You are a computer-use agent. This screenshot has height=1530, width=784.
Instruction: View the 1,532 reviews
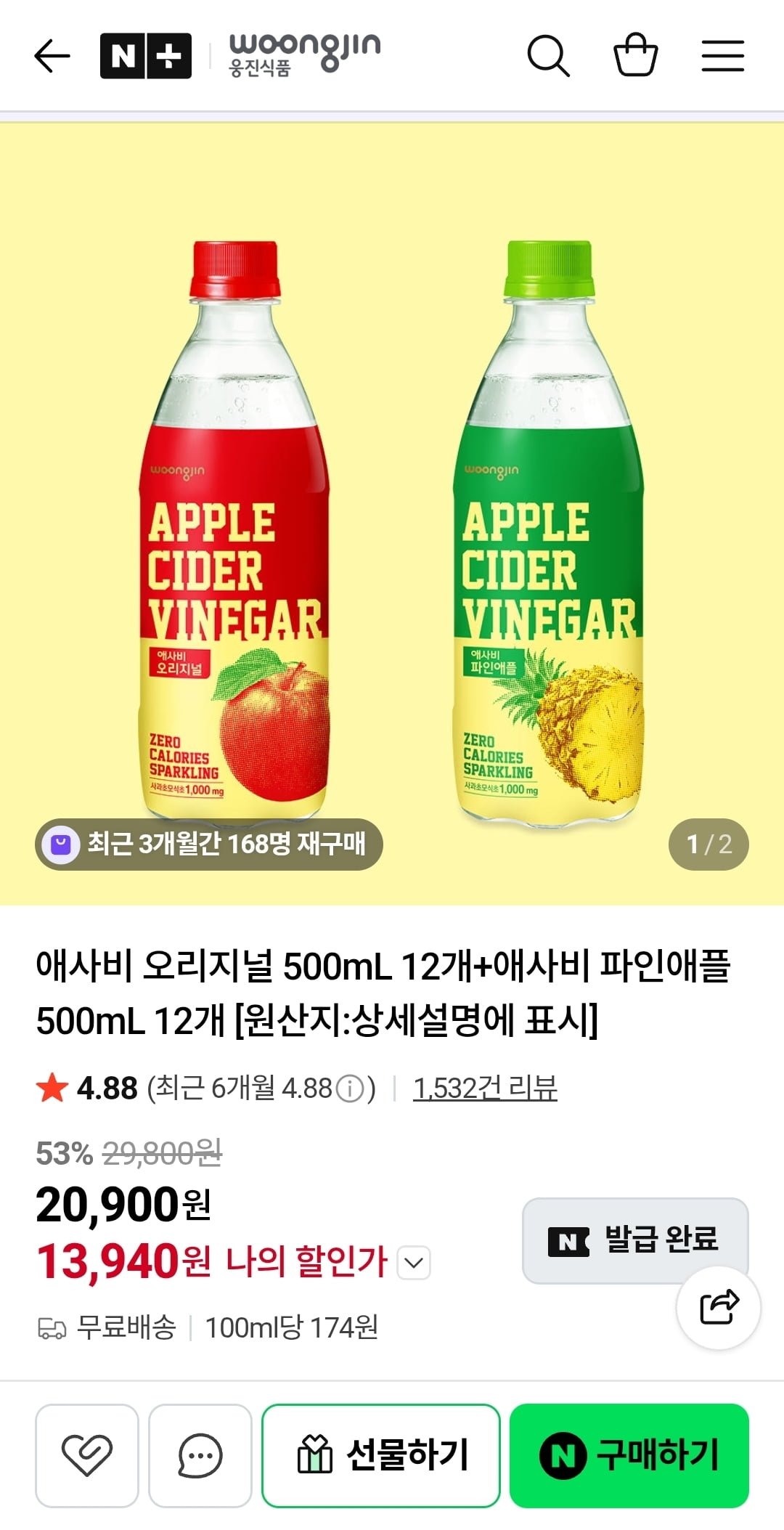click(485, 1088)
